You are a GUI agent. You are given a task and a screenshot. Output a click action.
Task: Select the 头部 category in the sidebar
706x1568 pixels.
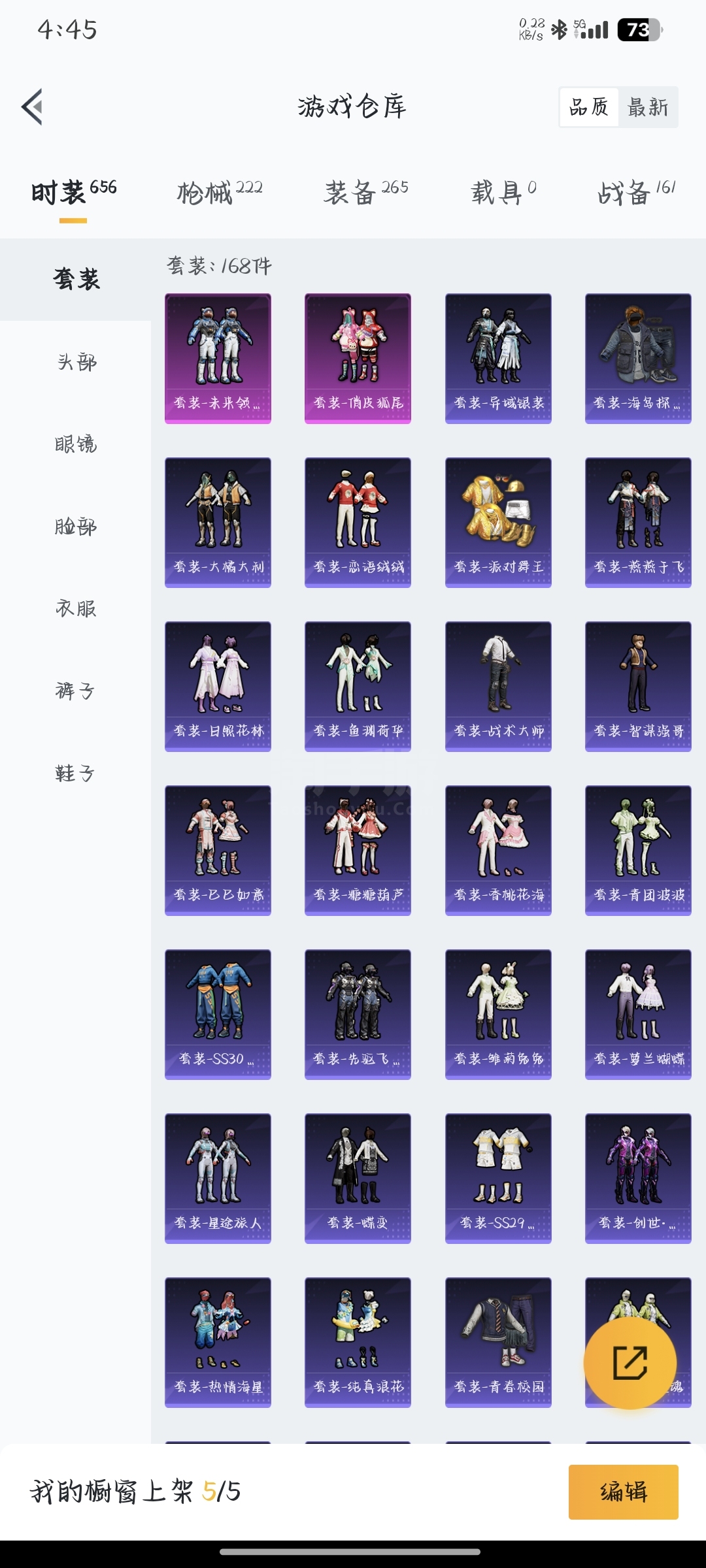[x=76, y=362]
